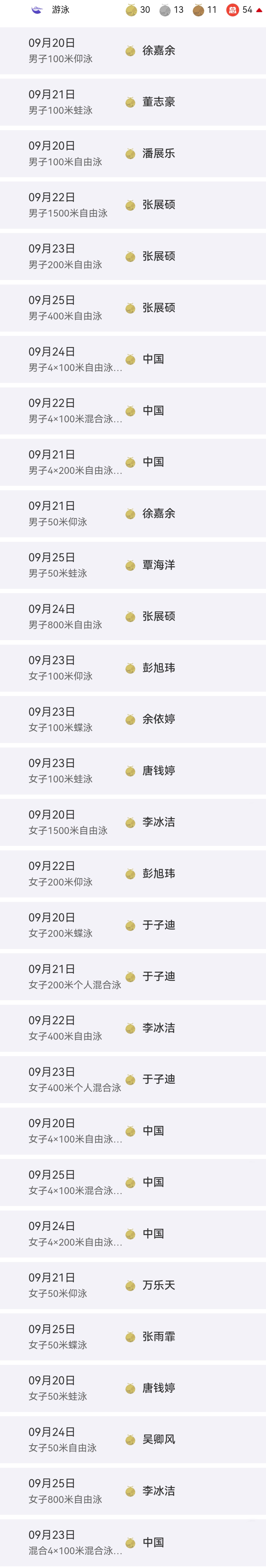Open the 男子100米仰泳 徐嘉余 row

point(133,50)
